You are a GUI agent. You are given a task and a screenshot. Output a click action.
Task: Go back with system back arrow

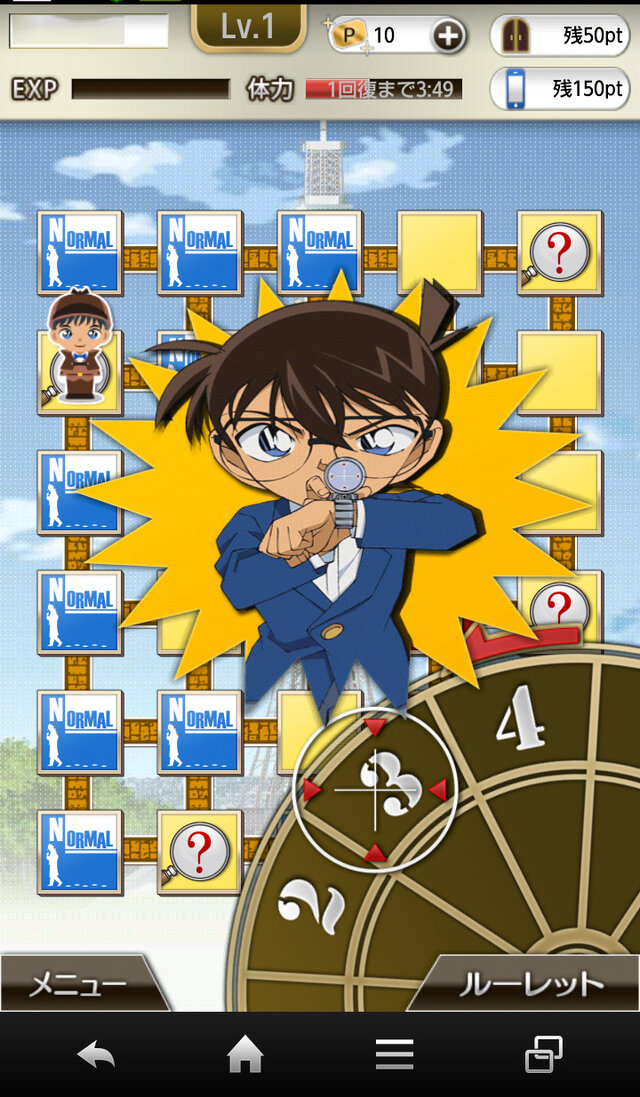[96, 1054]
